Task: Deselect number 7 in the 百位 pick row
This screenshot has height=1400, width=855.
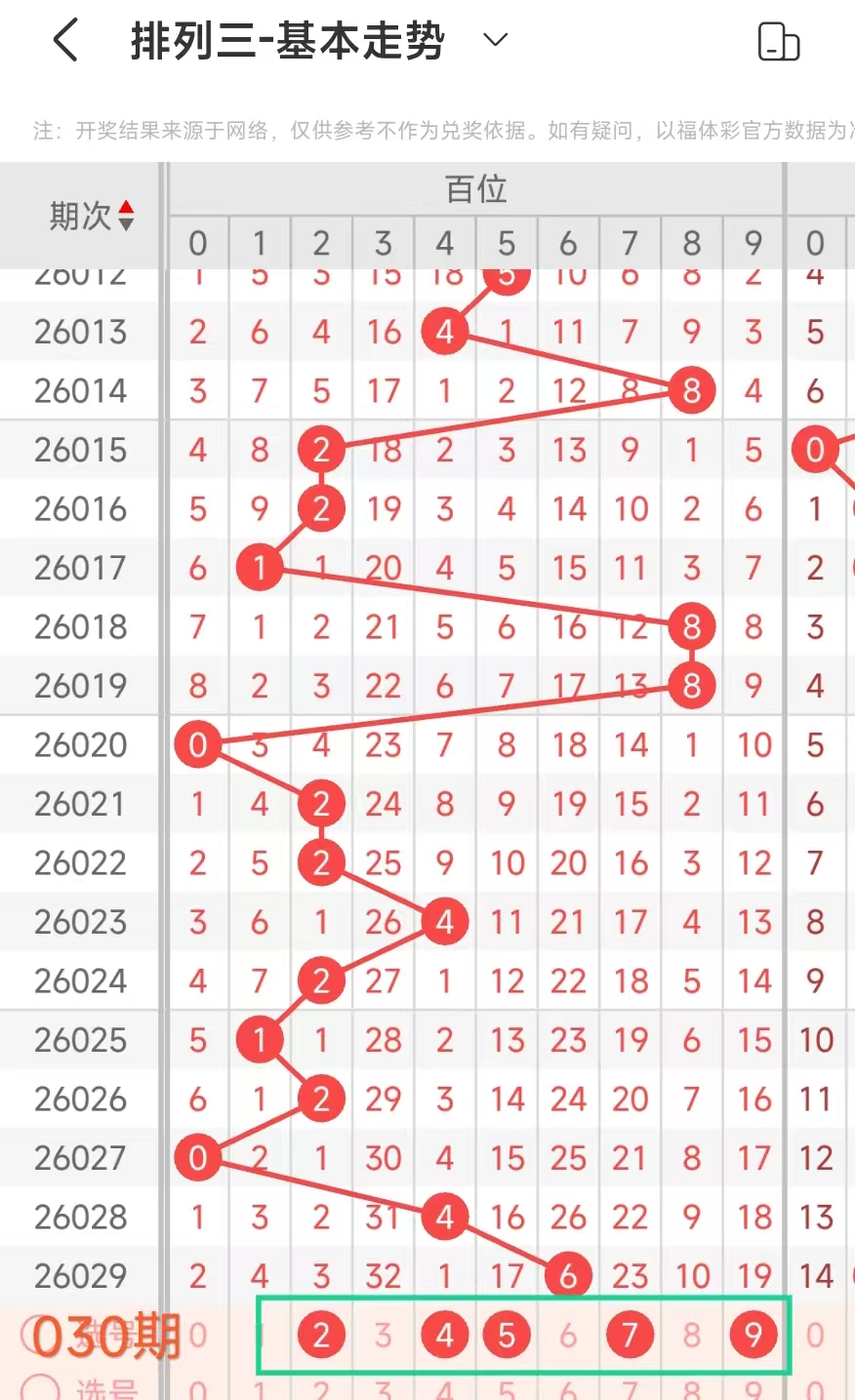Action: pos(630,1335)
